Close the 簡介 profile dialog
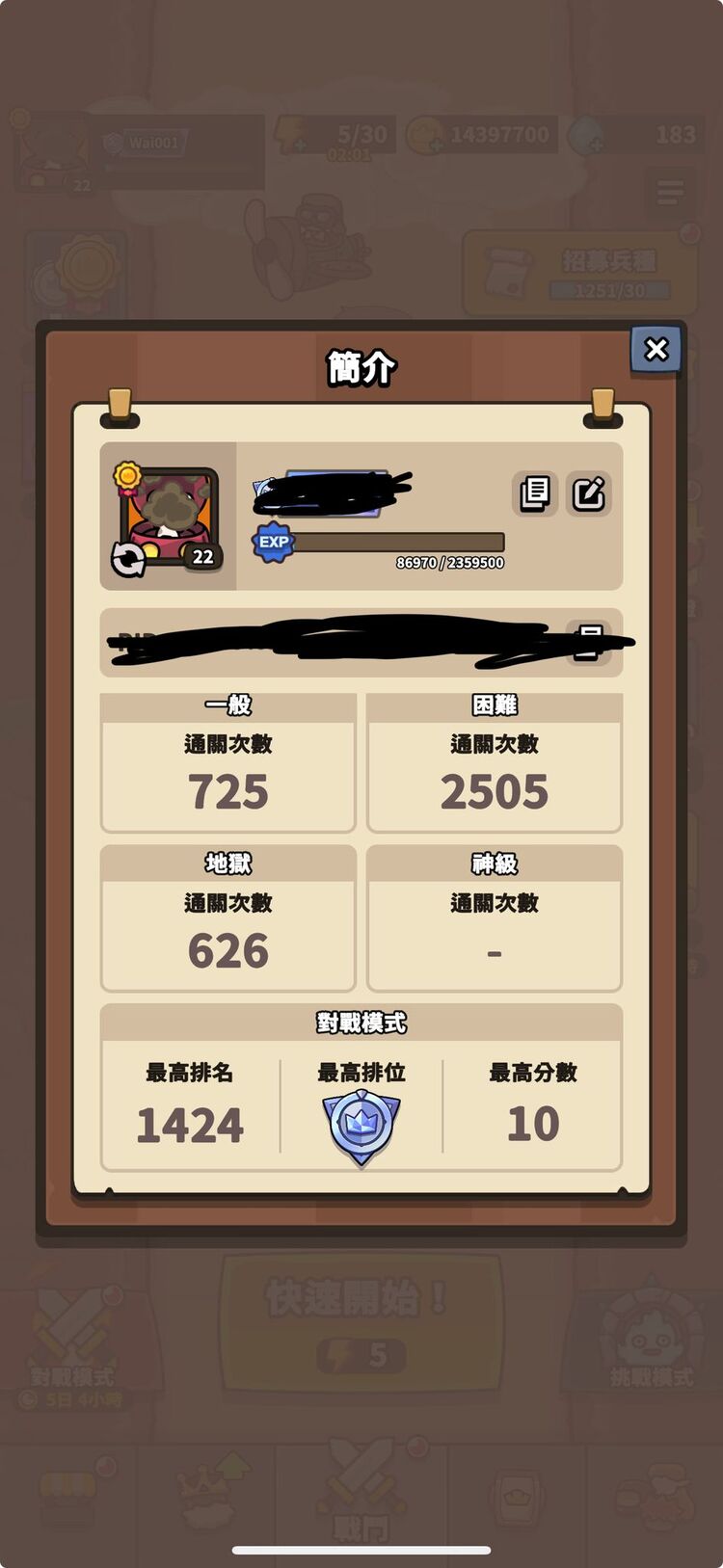This screenshot has width=723, height=1568. tap(656, 349)
